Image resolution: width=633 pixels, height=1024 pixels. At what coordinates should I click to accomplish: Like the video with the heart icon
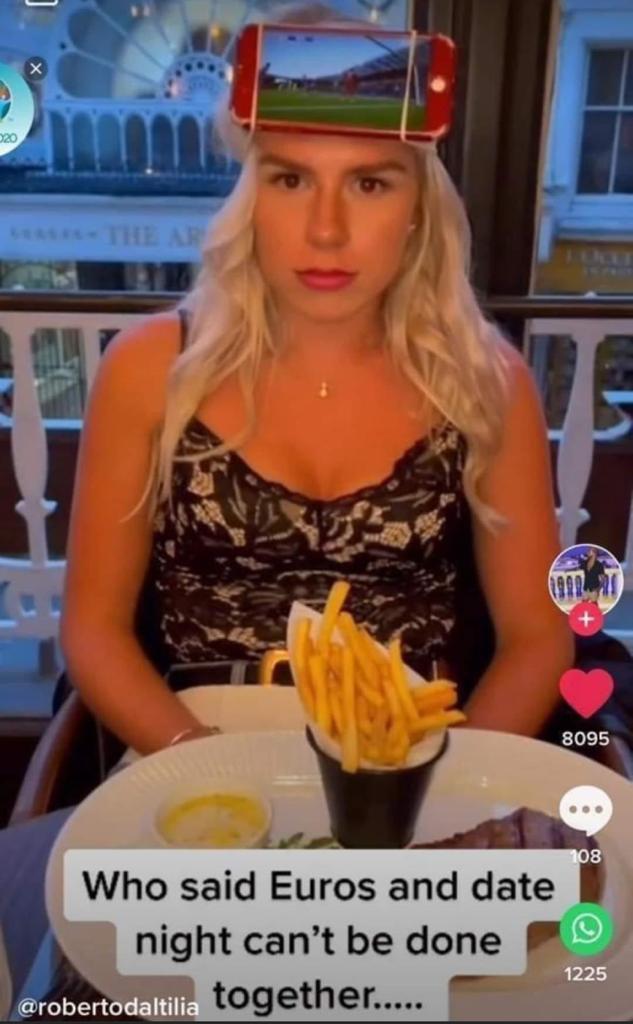click(x=586, y=693)
